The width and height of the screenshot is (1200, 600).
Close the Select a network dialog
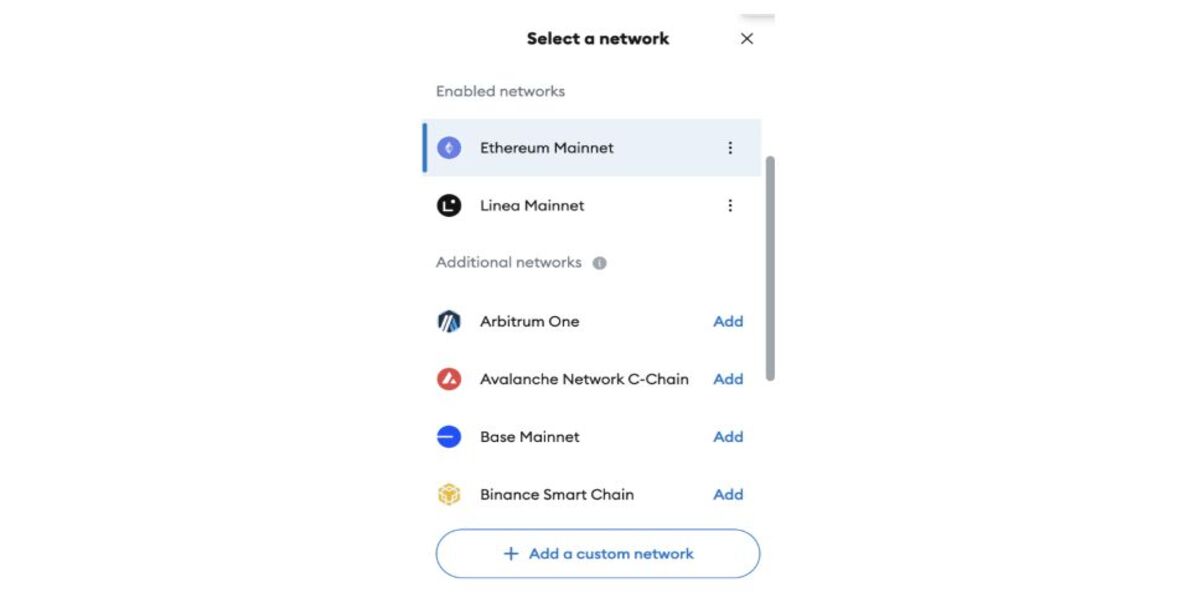pos(746,39)
